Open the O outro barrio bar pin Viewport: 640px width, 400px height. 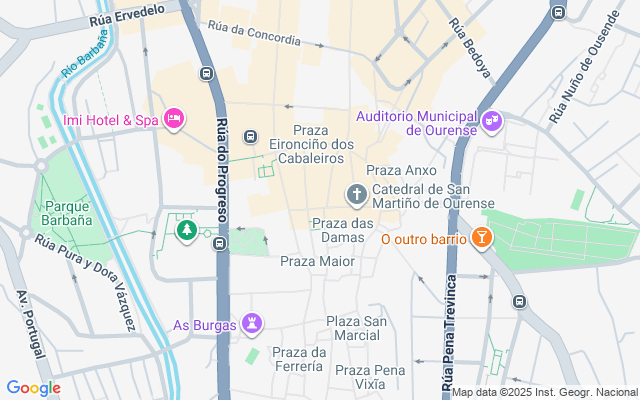pyautogui.click(x=482, y=239)
